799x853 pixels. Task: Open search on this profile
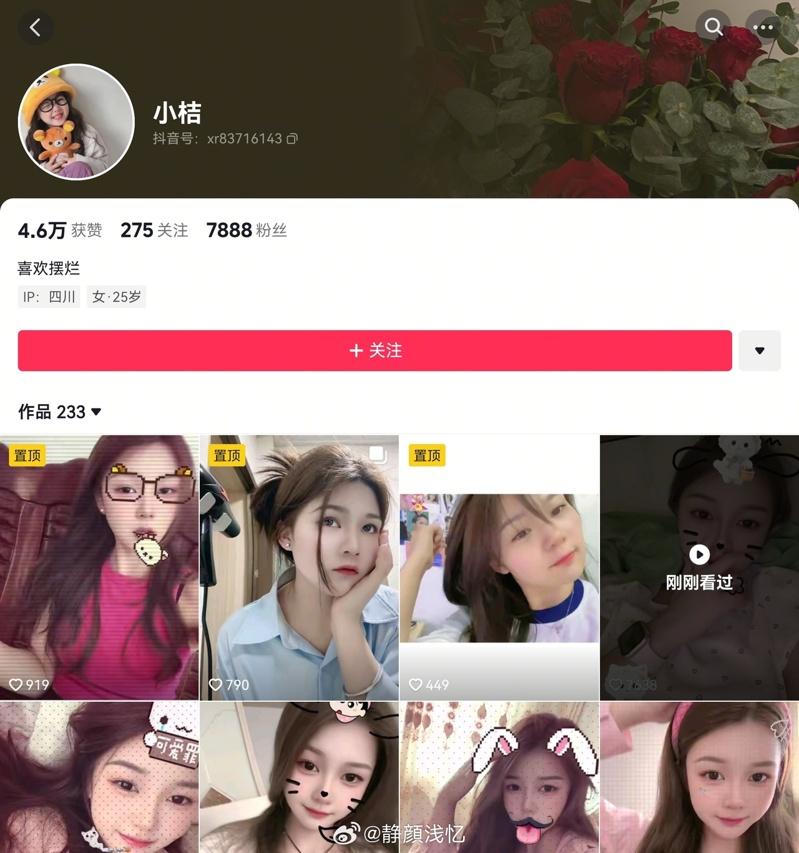coord(714,27)
